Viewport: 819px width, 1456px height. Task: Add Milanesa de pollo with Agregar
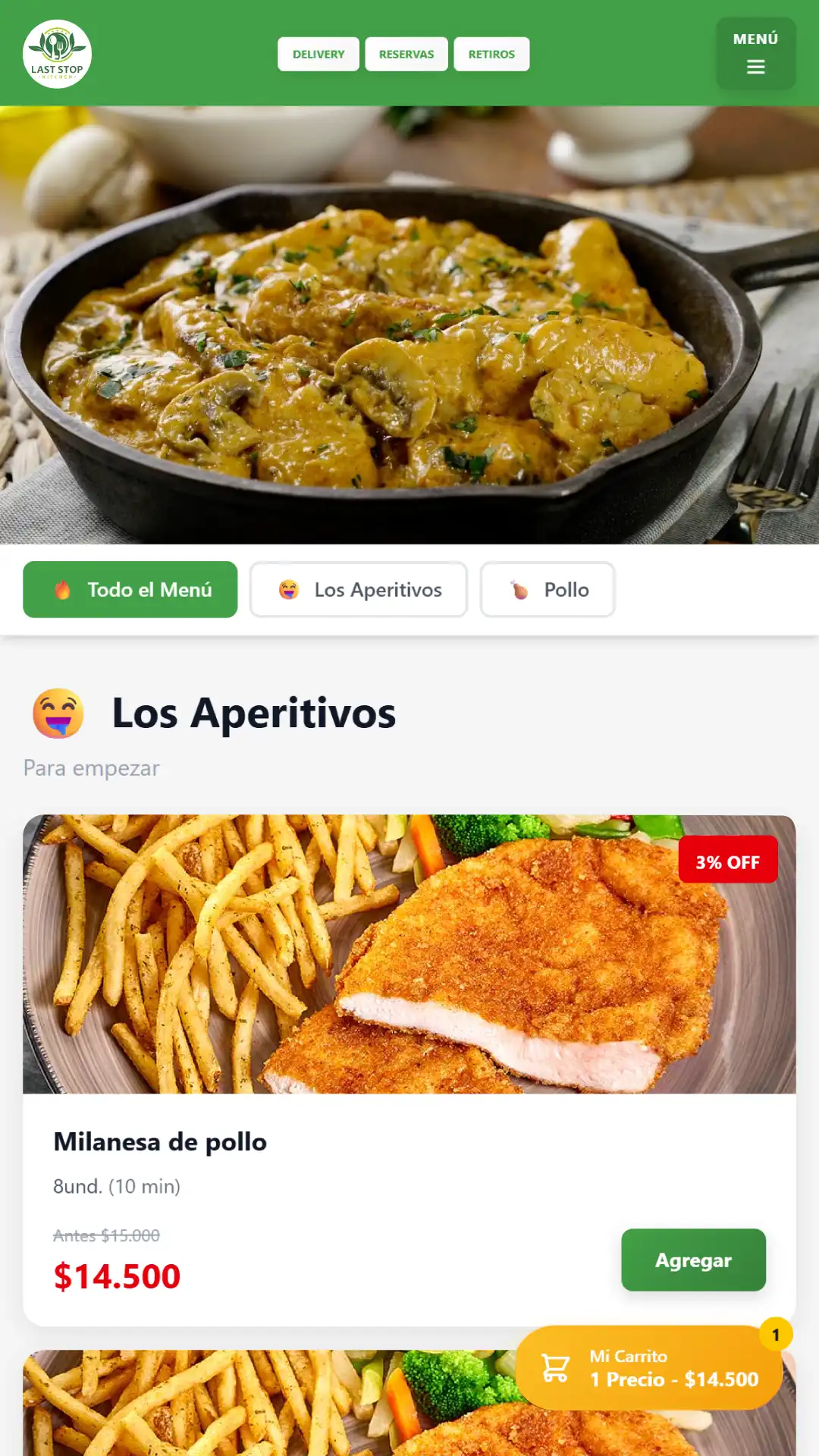[x=693, y=1260]
